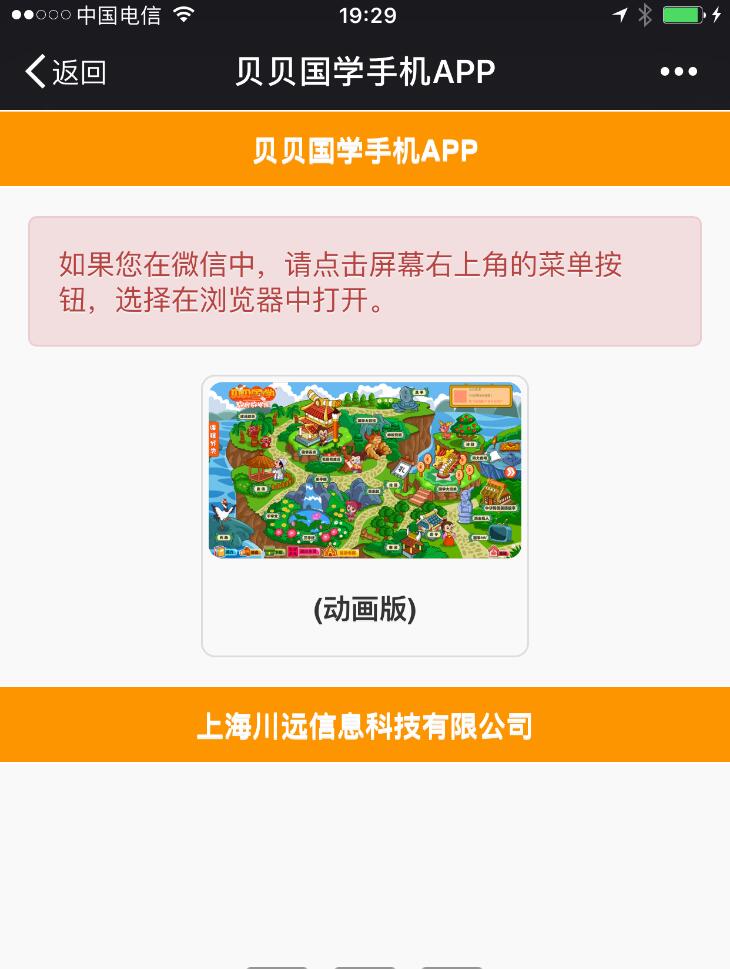
Task: Open the 动画版 app card
Action: pyautogui.click(x=365, y=515)
